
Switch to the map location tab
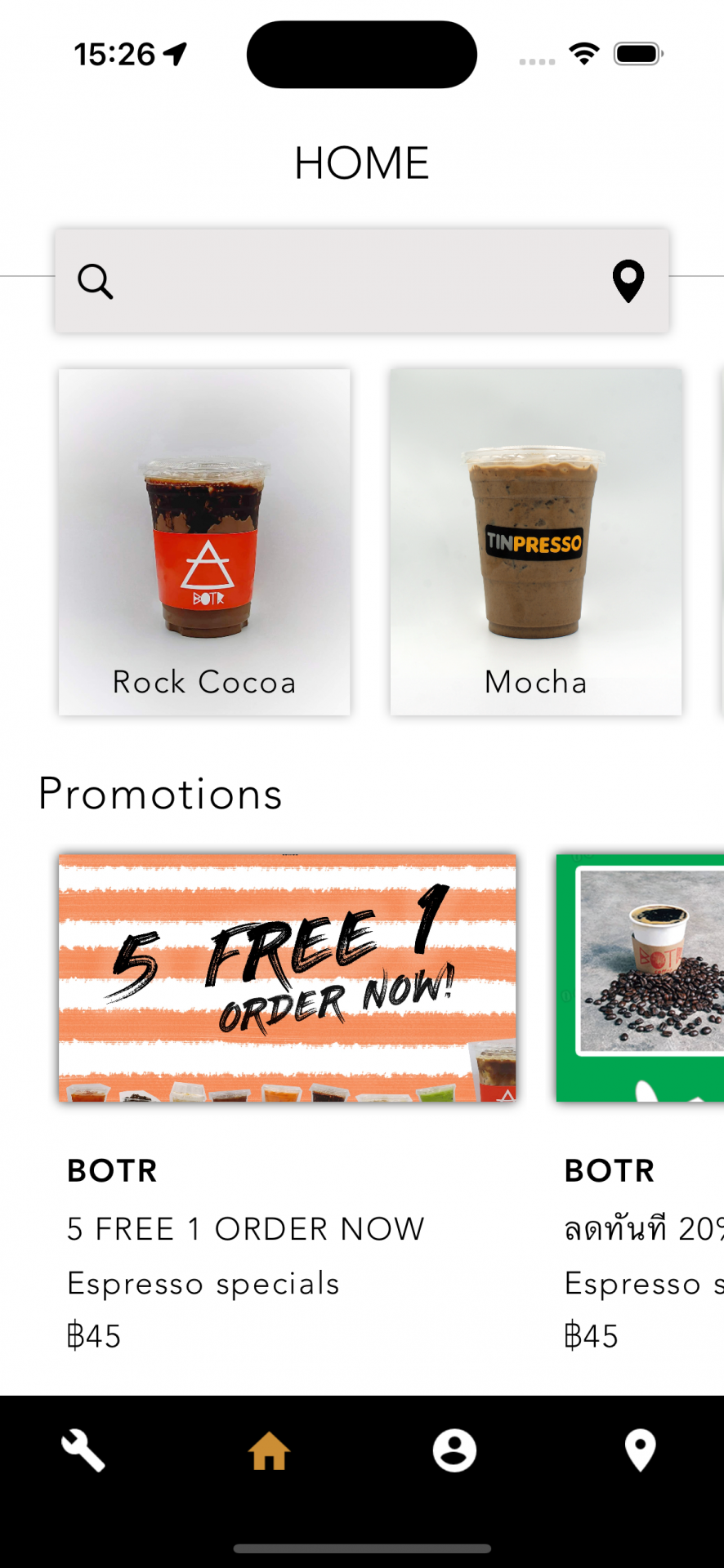click(641, 1450)
